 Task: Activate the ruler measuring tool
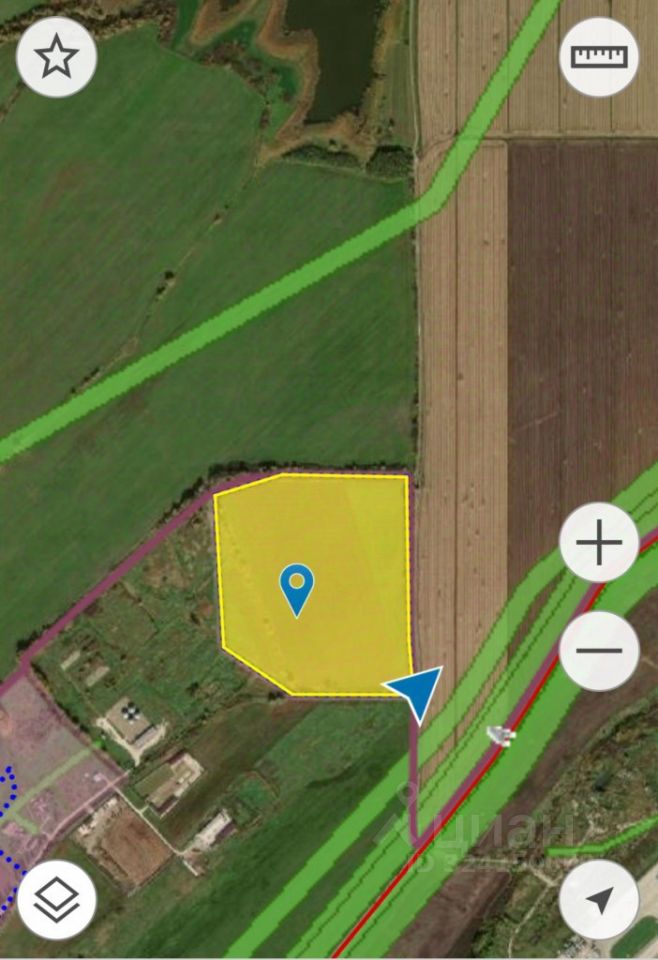click(599, 57)
